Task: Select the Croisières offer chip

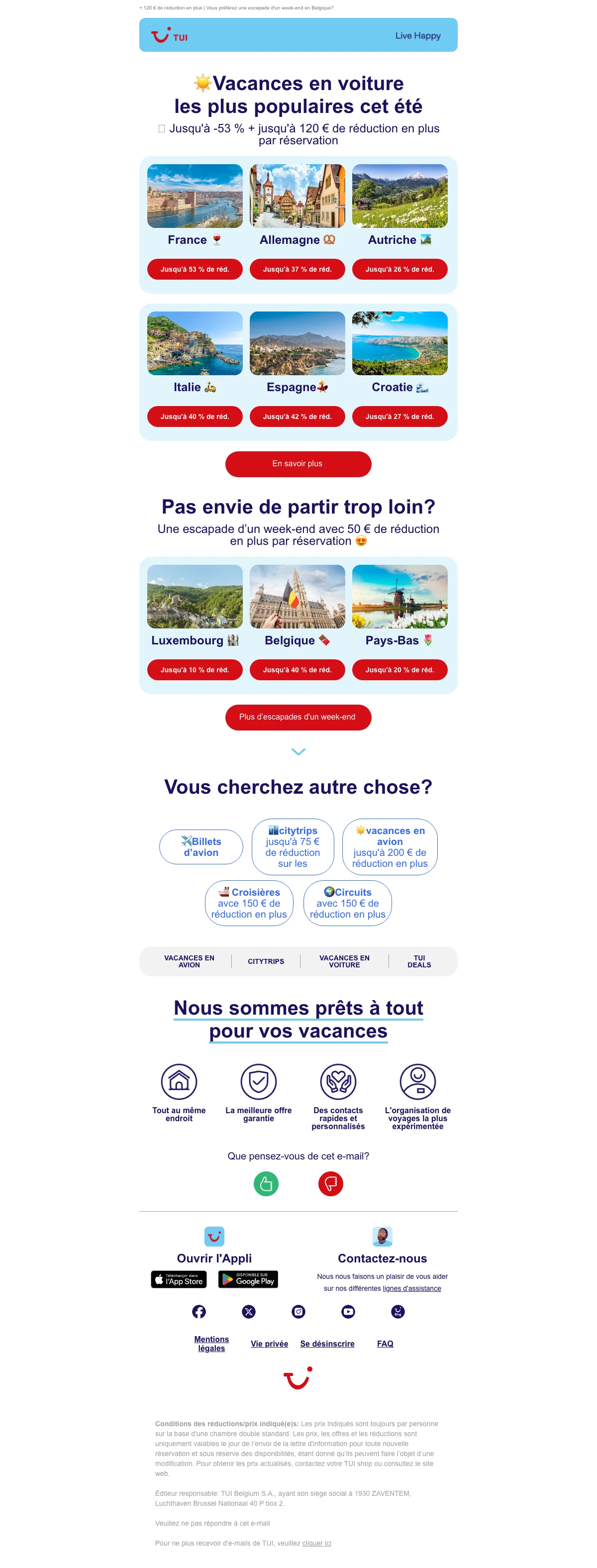Action: (249, 903)
